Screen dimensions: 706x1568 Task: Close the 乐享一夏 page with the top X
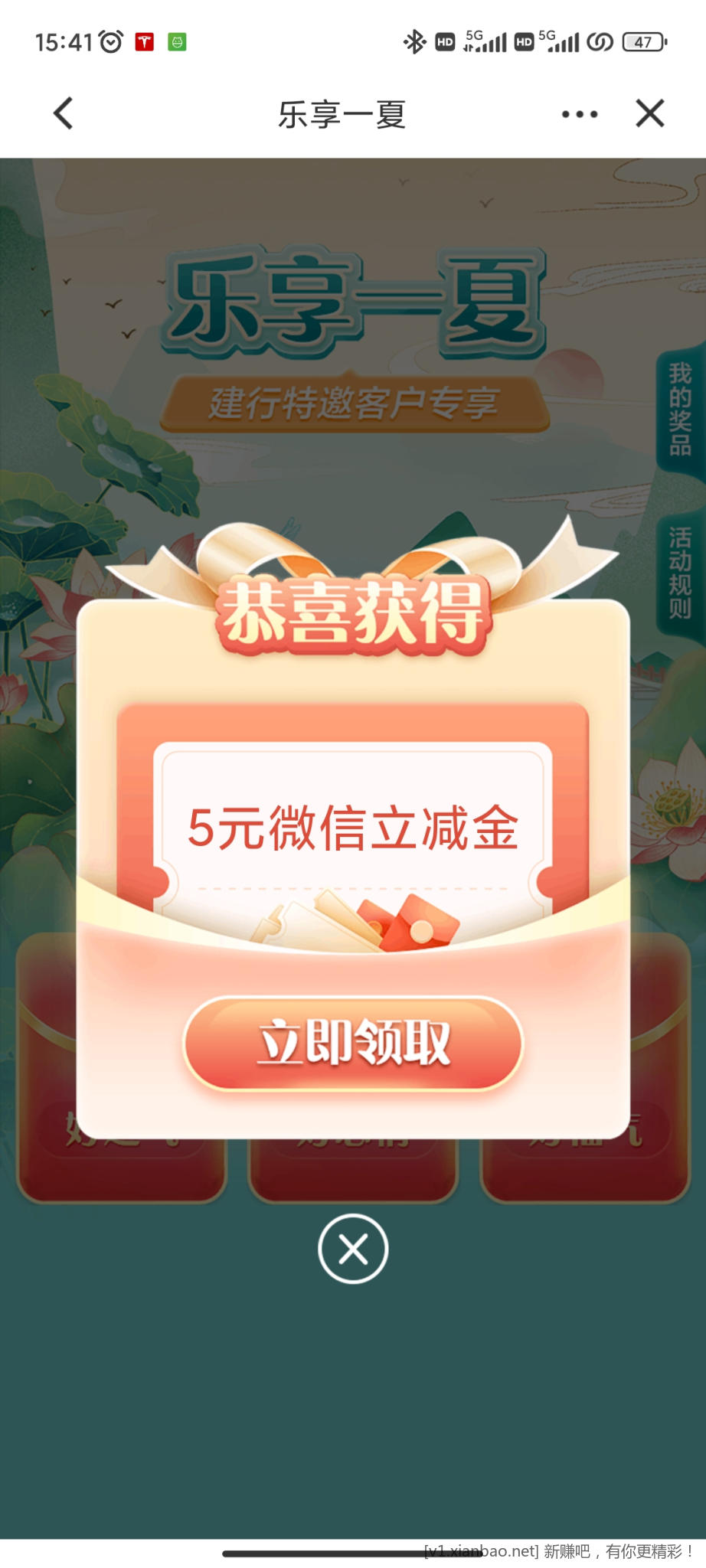tap(650, 114)
